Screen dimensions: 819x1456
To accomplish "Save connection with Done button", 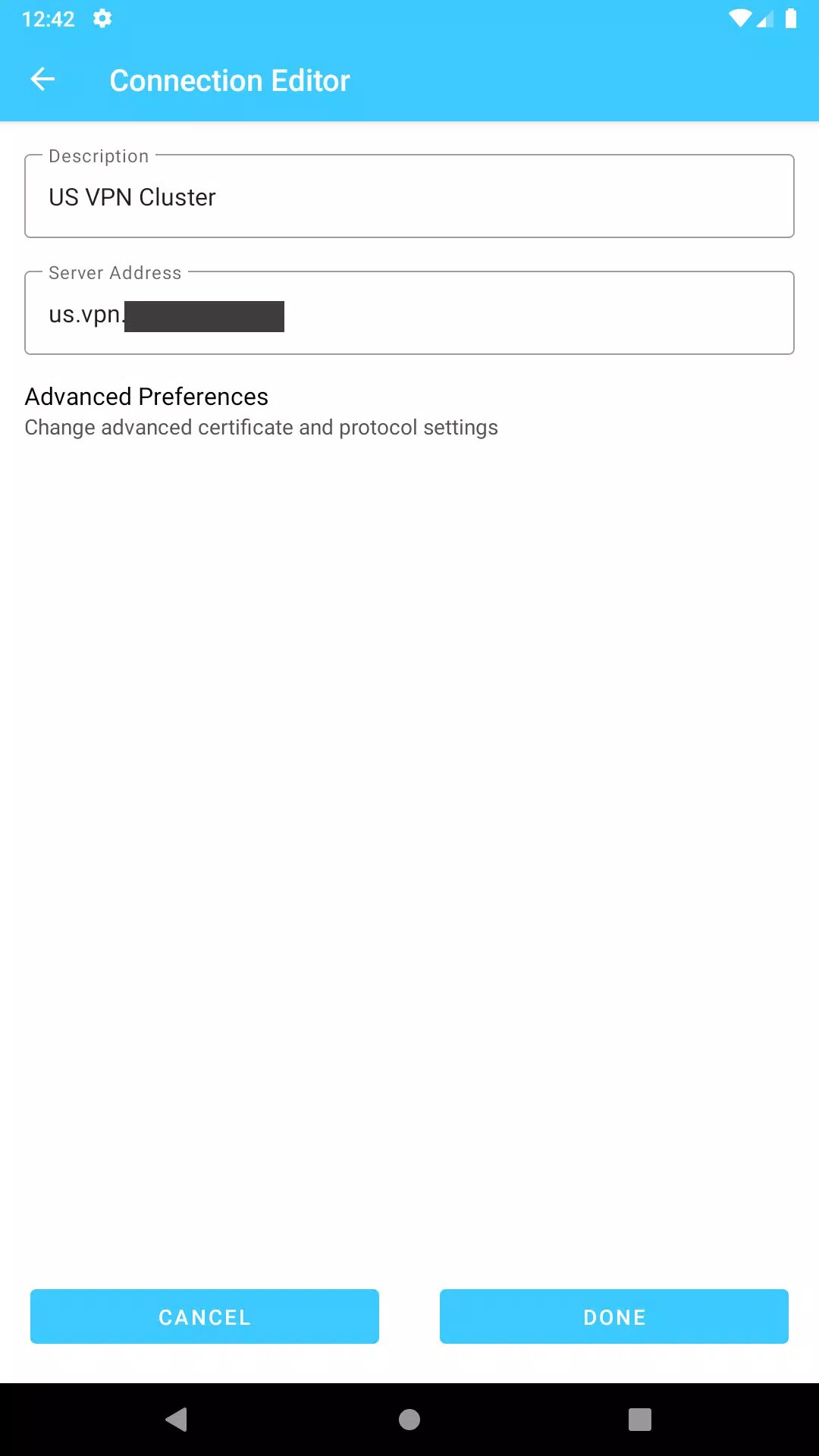I will click(614, 1316).
